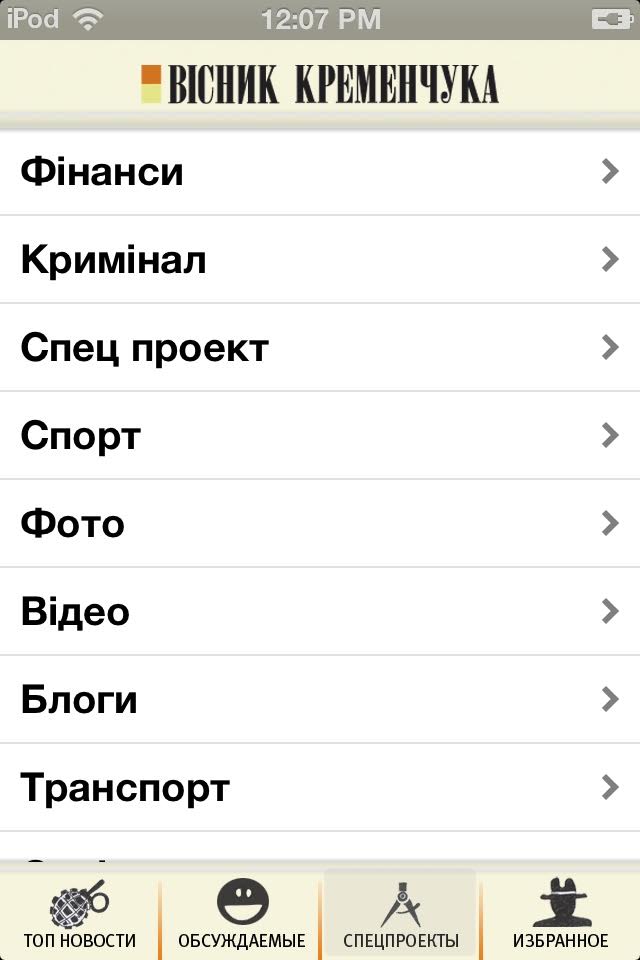
Task: Open the Блоги section
Action: pyautogui.click(x=320, y=700)
